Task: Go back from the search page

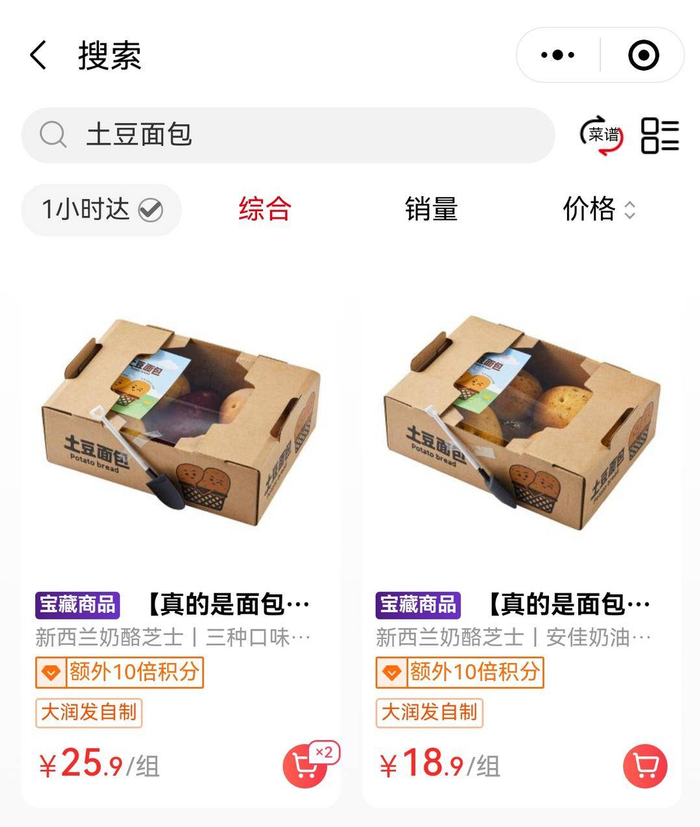Action: (x=38, y=55)
